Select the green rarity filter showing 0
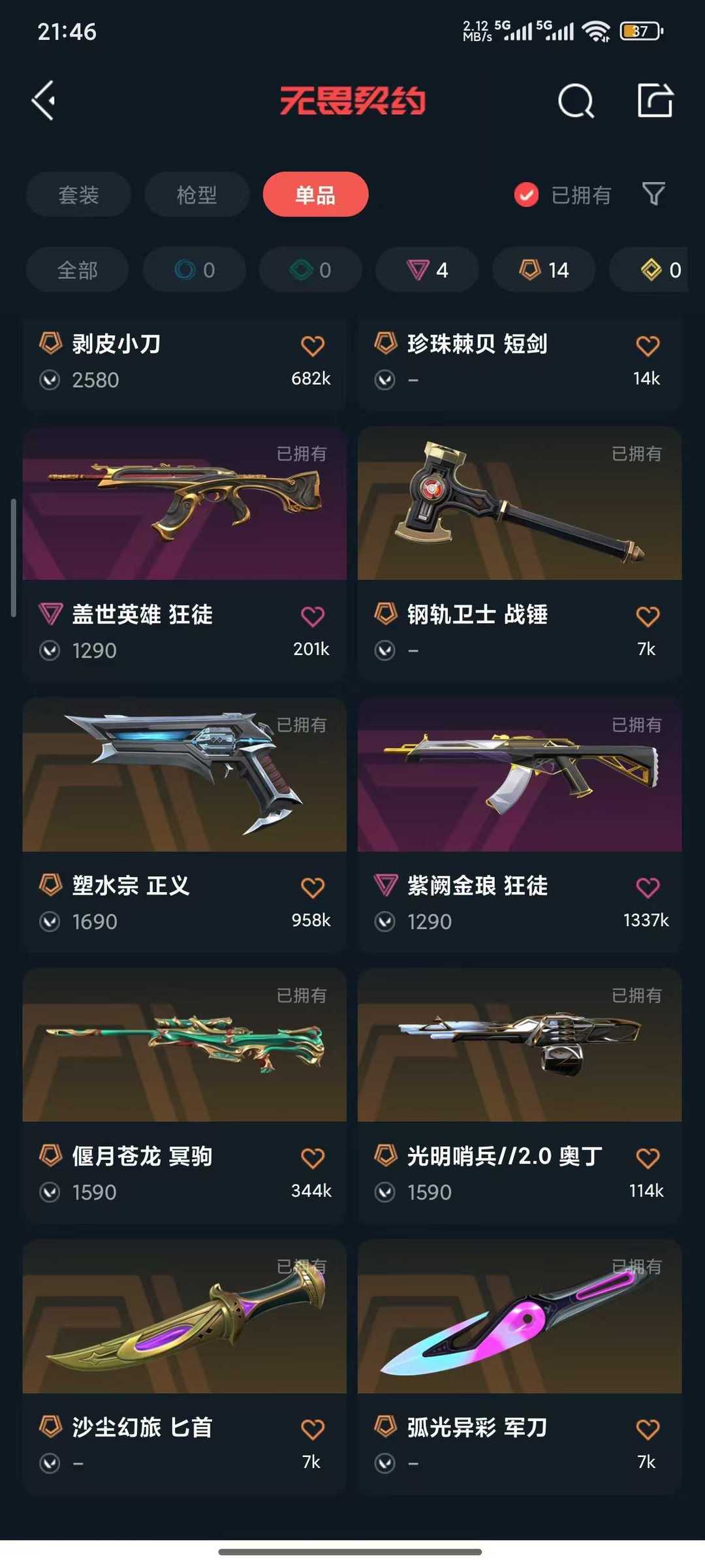 coord(310,270)
